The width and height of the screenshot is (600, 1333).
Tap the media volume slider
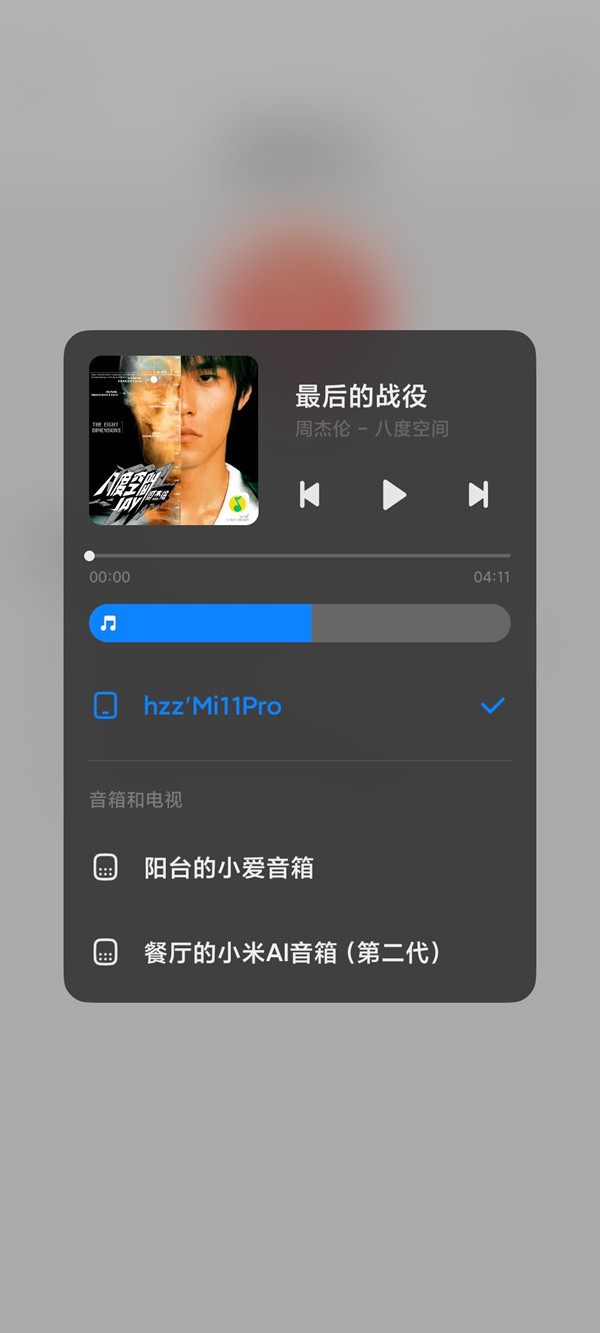[x=300, y=623]
